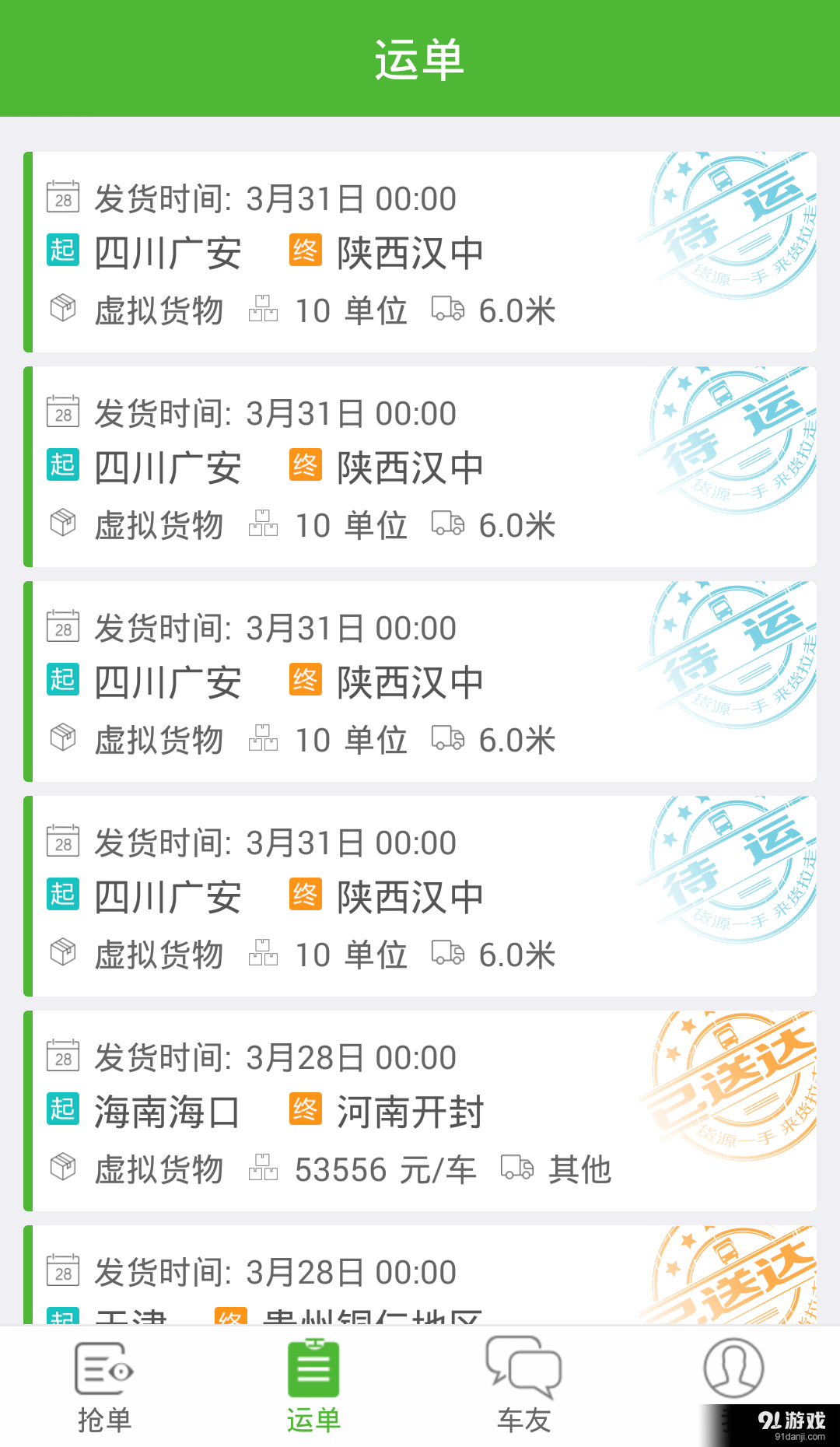Open the first 3月31日 waybill card
840x1447 pixels.
coord(420,249)
